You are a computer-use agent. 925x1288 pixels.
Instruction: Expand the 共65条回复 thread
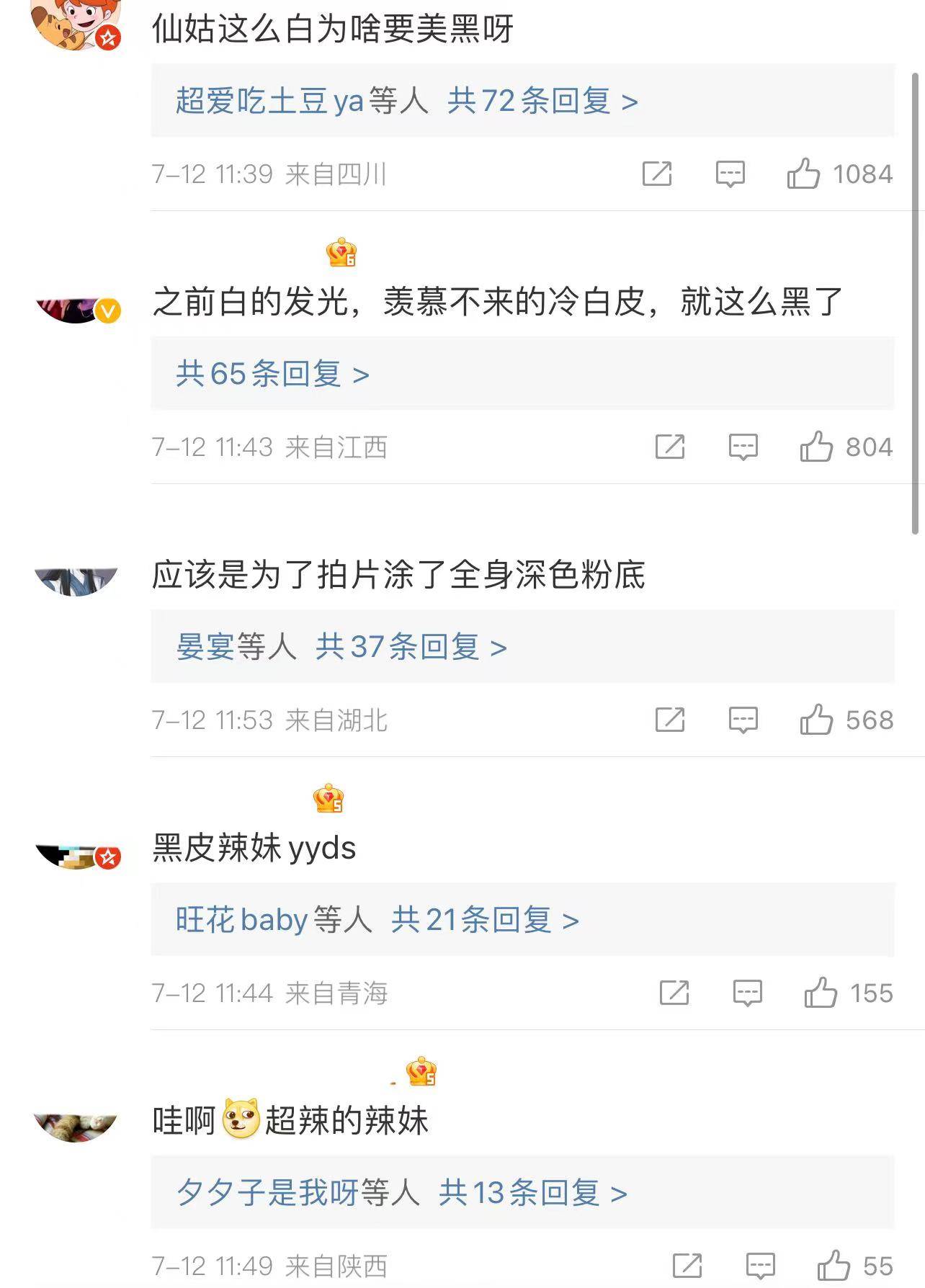coord(273,374)
